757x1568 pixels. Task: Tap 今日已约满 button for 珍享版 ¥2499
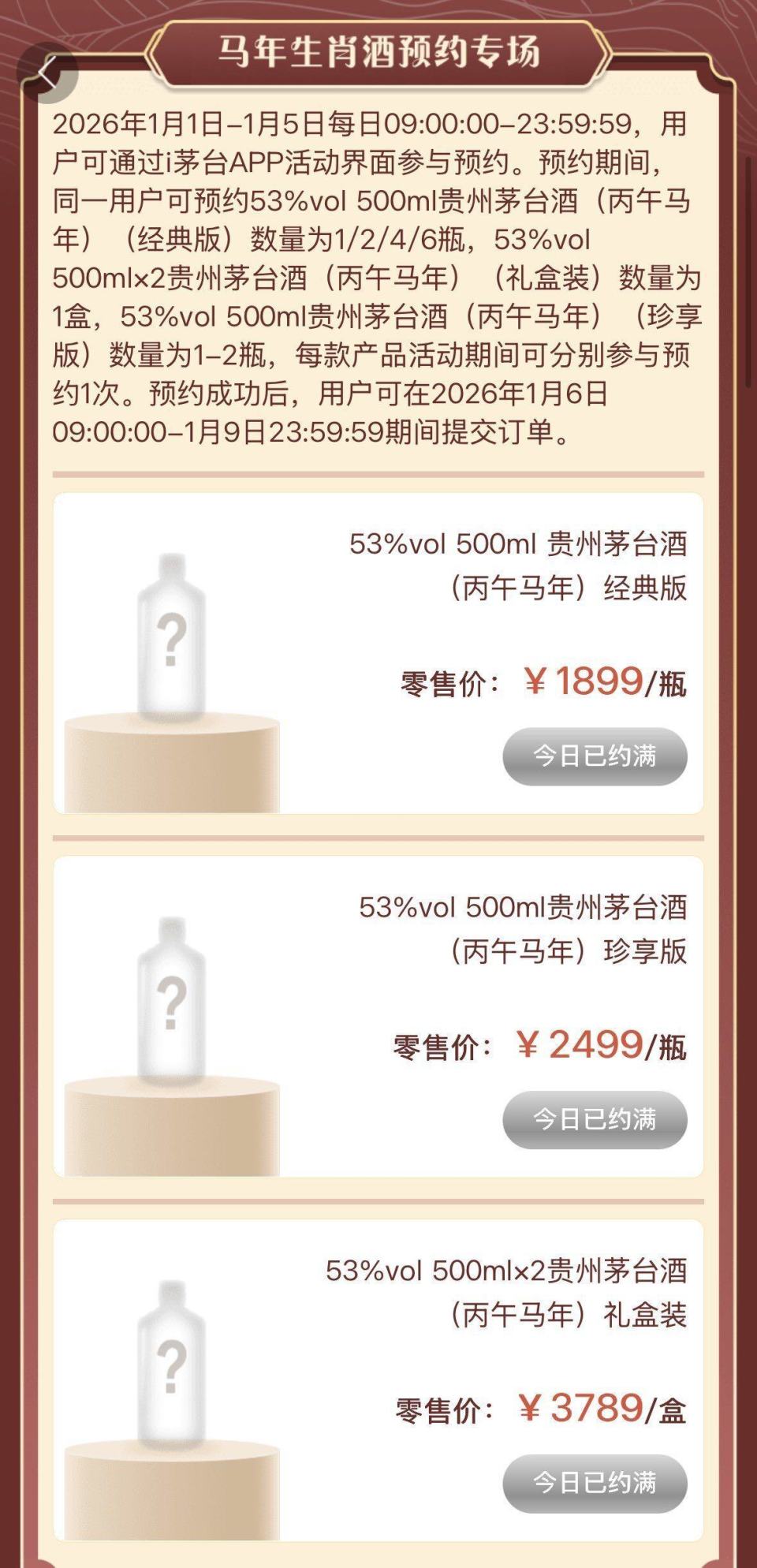click(x=595, y=1119)
